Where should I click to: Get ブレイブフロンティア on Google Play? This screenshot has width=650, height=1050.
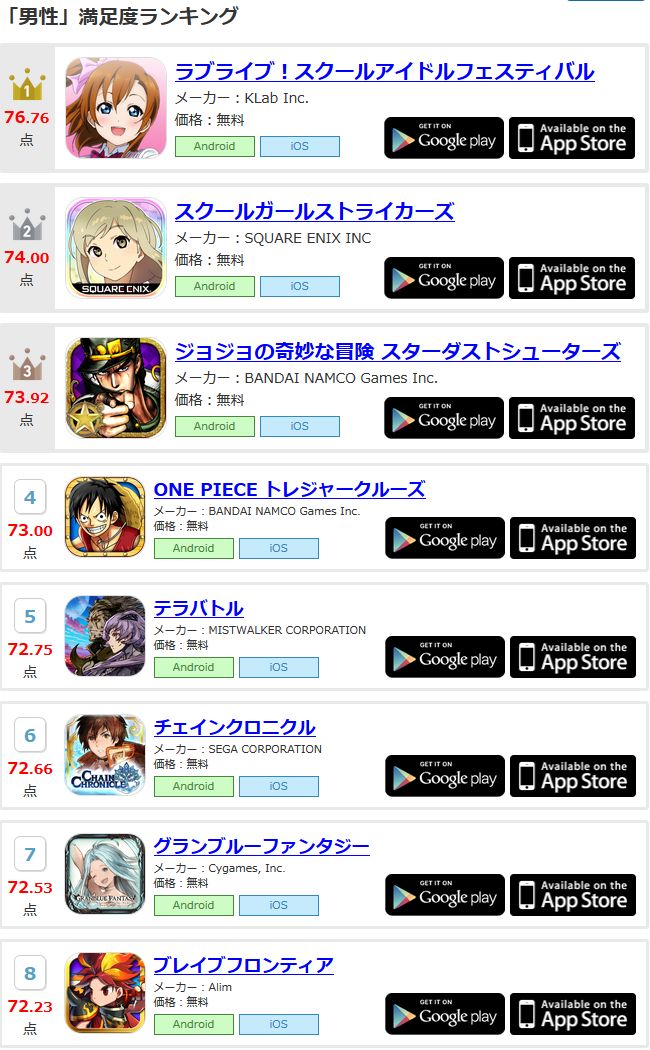tap(444, 1014)
